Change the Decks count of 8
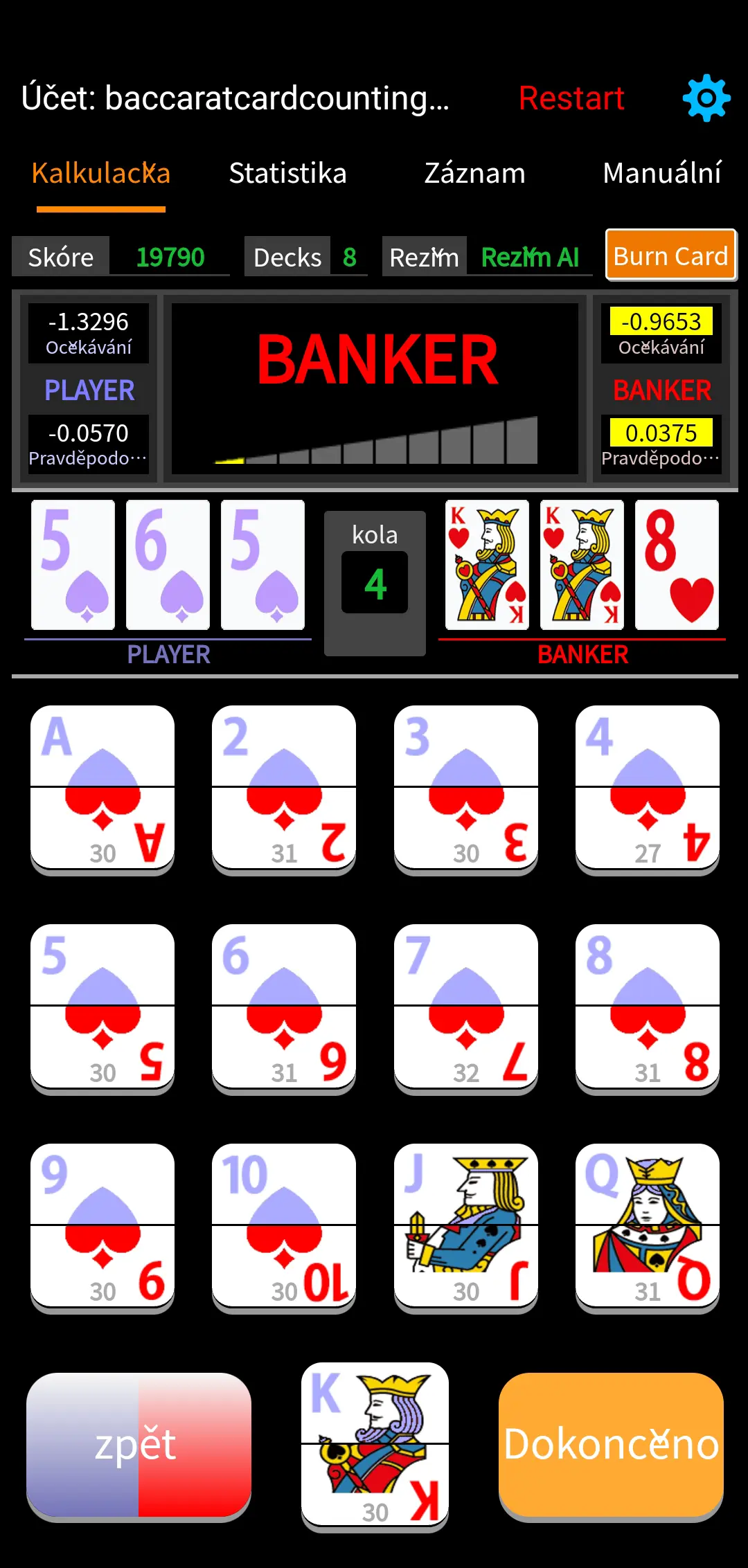The image size is (748, 1568). point(349,258)
